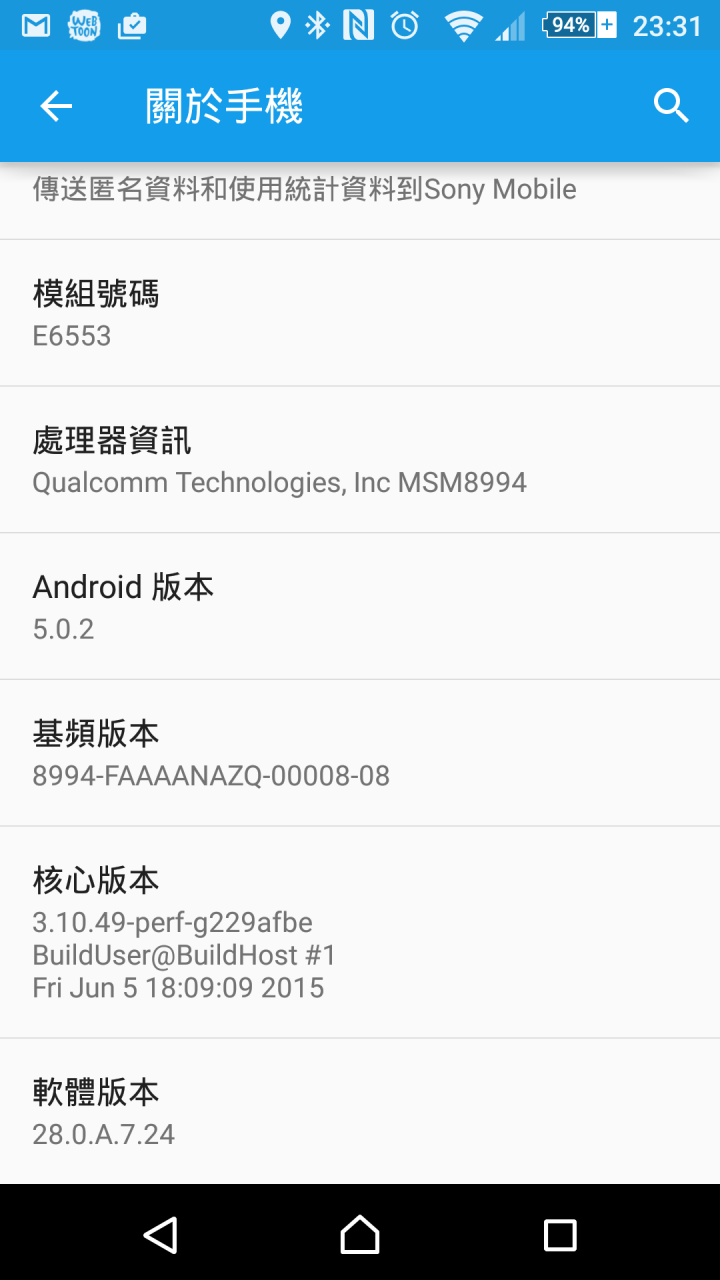
Task: Tap the 核心版本 row
Action: [360, 932]
